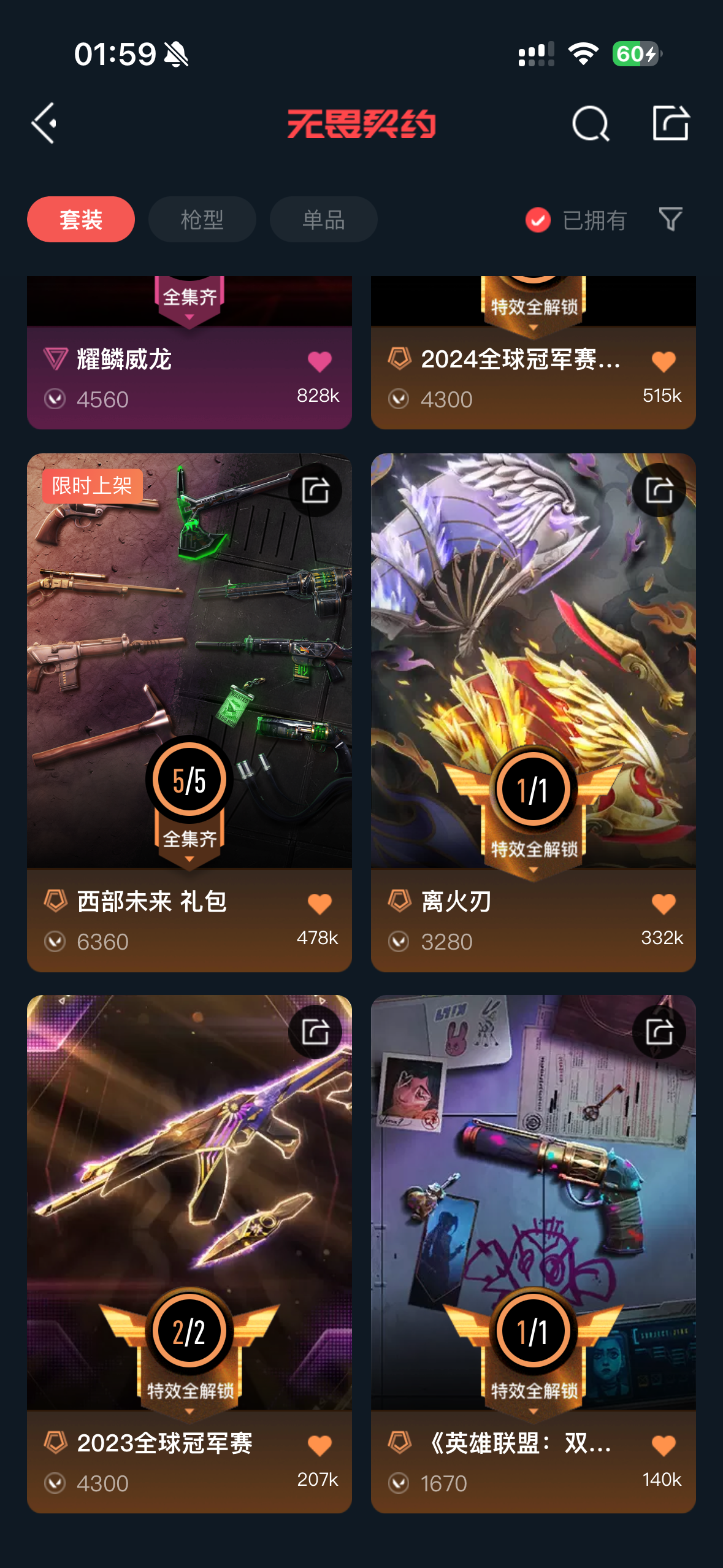
Task: Open the search icon in the header
Action: point(590,123)
